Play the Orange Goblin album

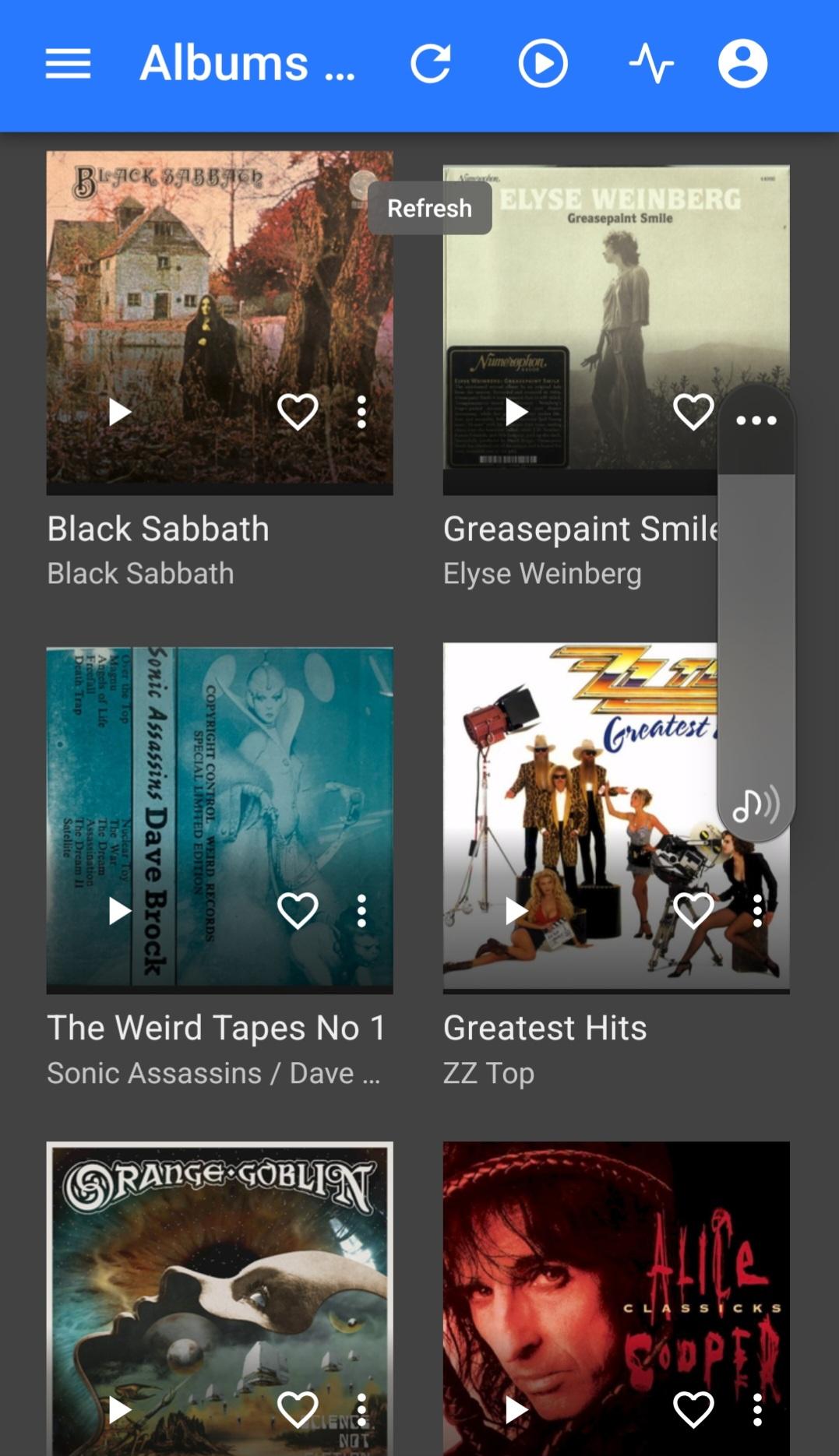coord(119,1409)
